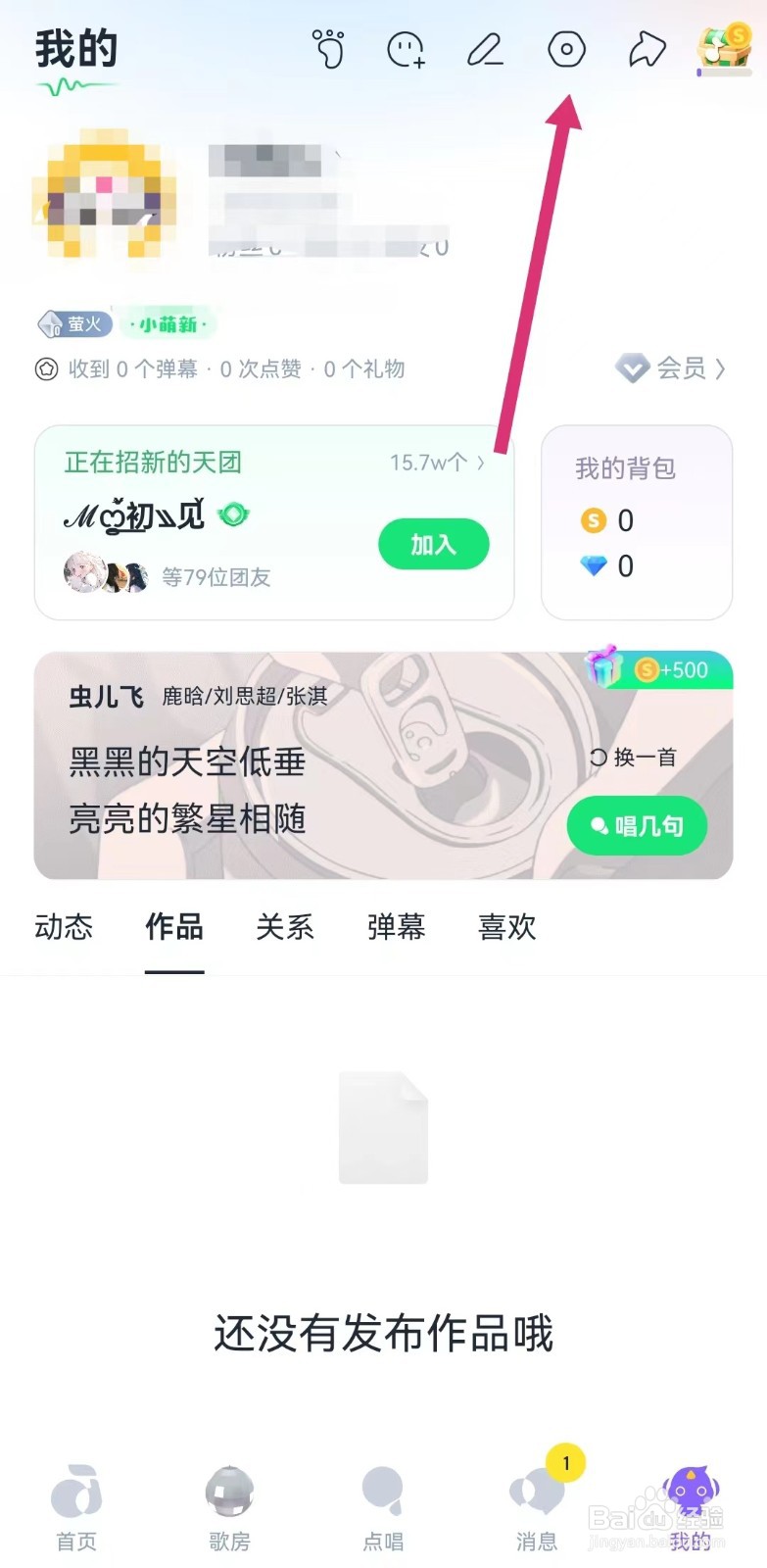Tap 加入 to join the group

click(x=433, y=544)
